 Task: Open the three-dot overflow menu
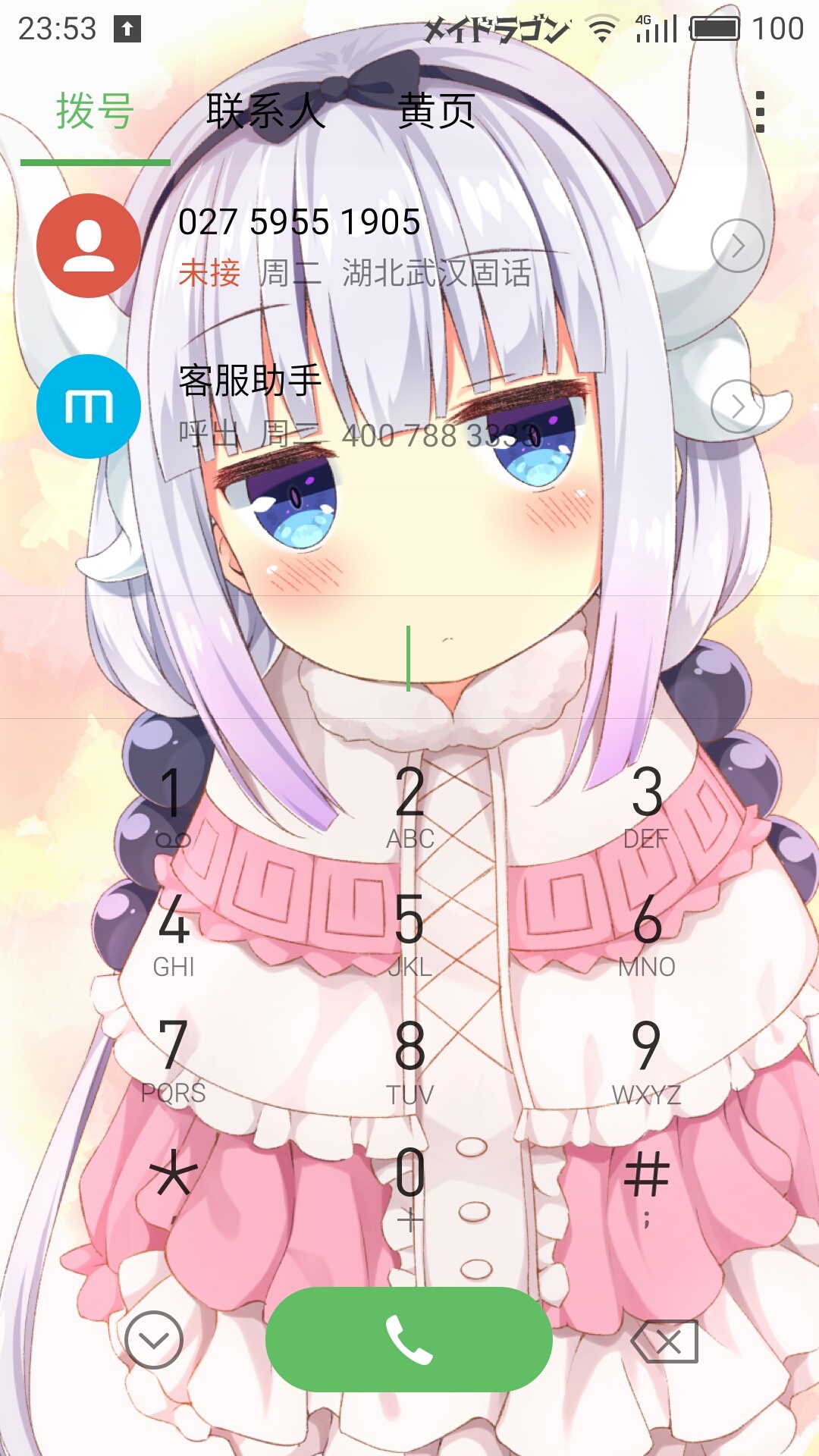point(760,112)
